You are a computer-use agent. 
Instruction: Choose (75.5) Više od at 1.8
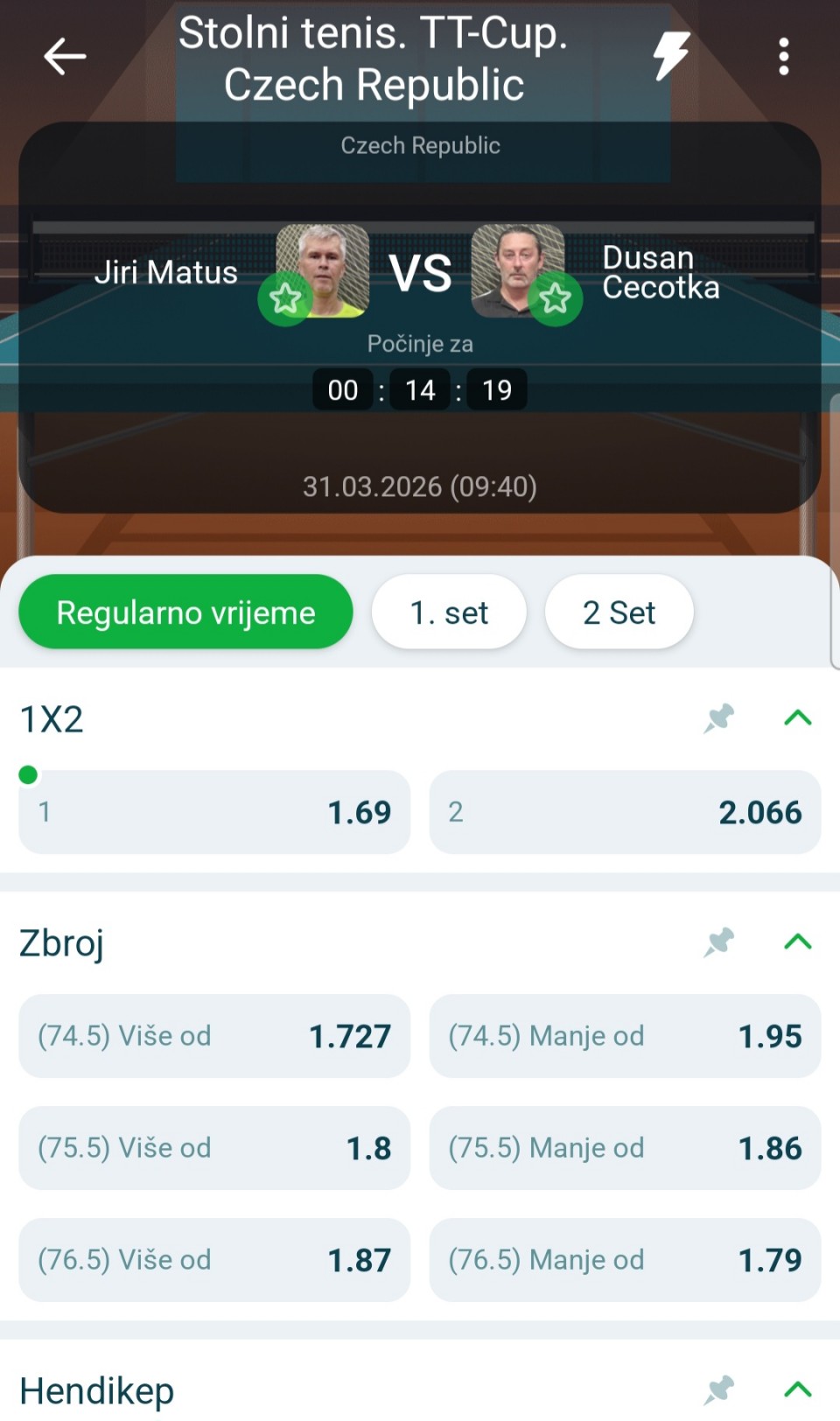(214, 1148)
